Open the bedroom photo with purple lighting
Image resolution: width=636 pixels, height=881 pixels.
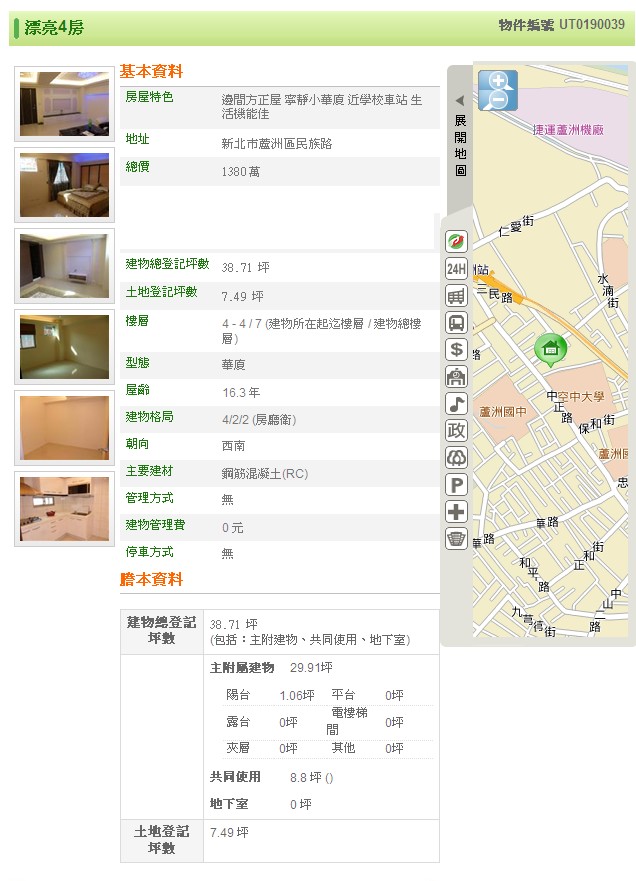click(x=64, y=185)
